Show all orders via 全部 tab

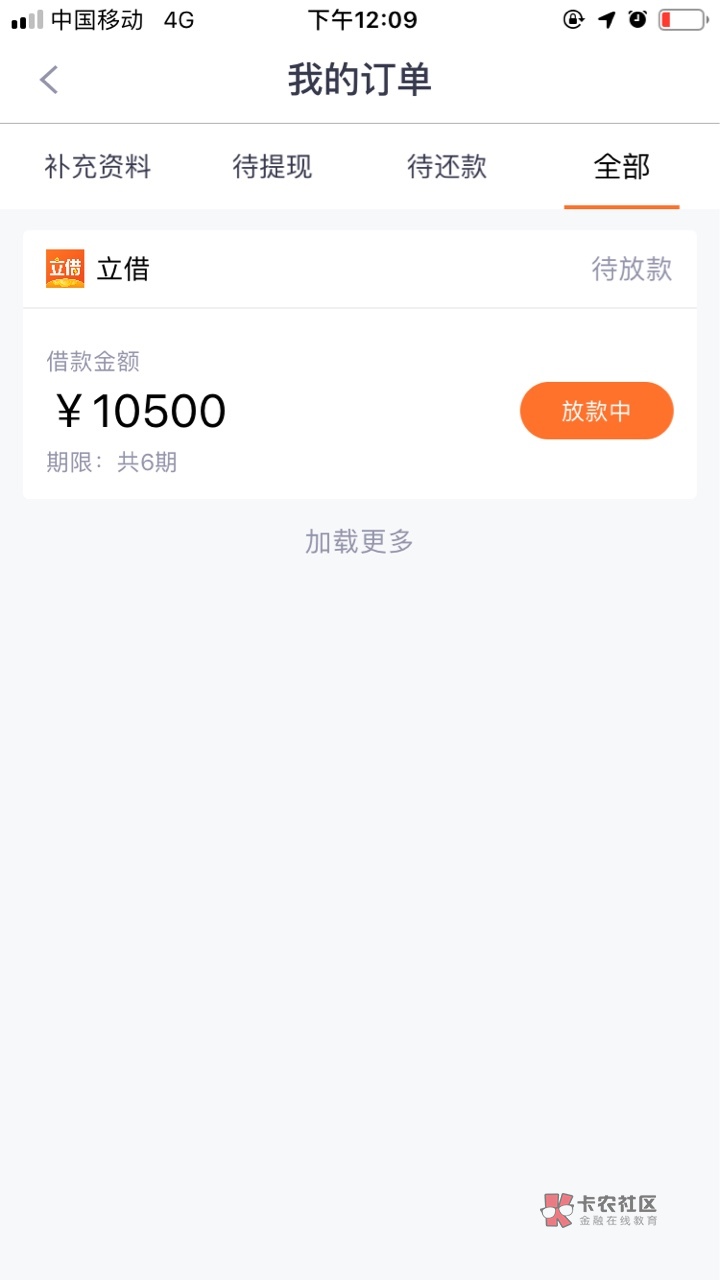pos(621,167)
